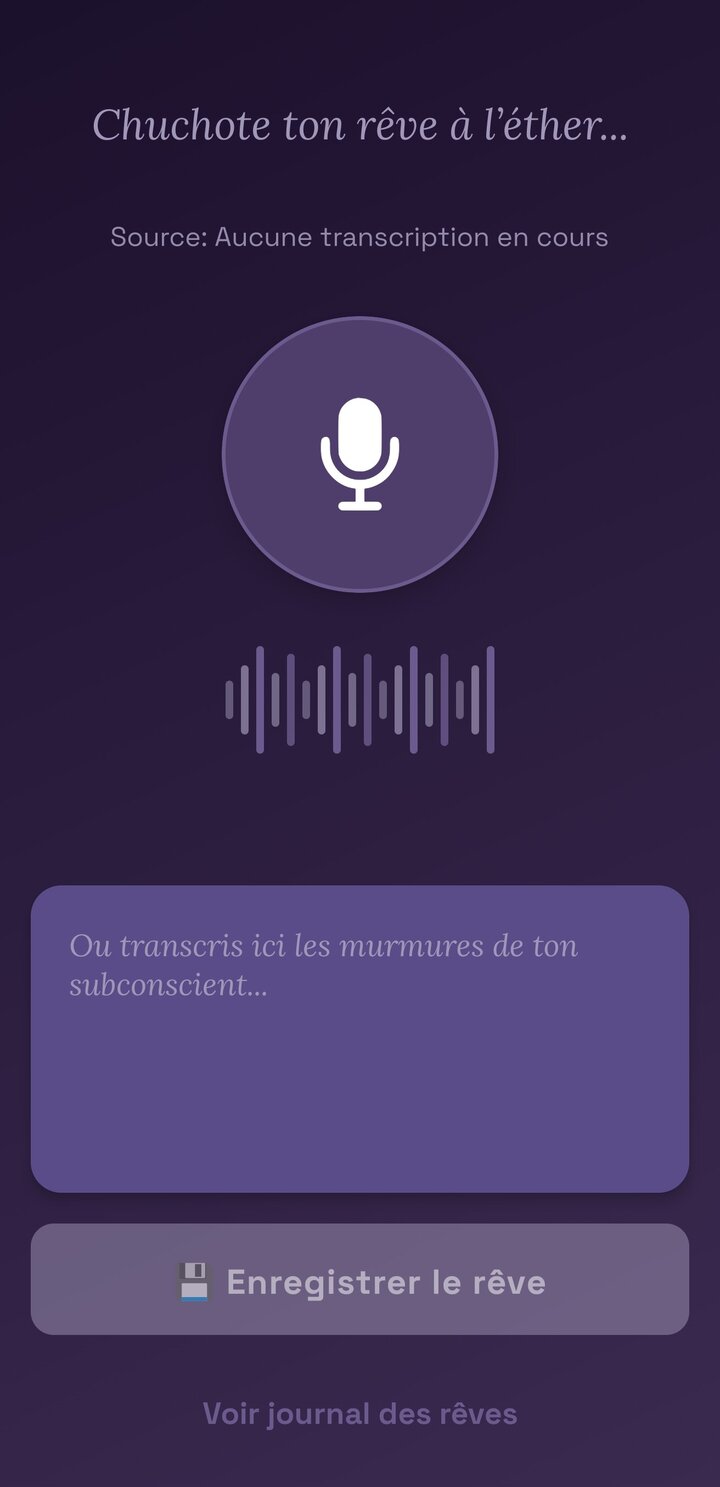
Task: Click the 'Source: Aucune transcription en cours' label
Action: coord(360,237)
